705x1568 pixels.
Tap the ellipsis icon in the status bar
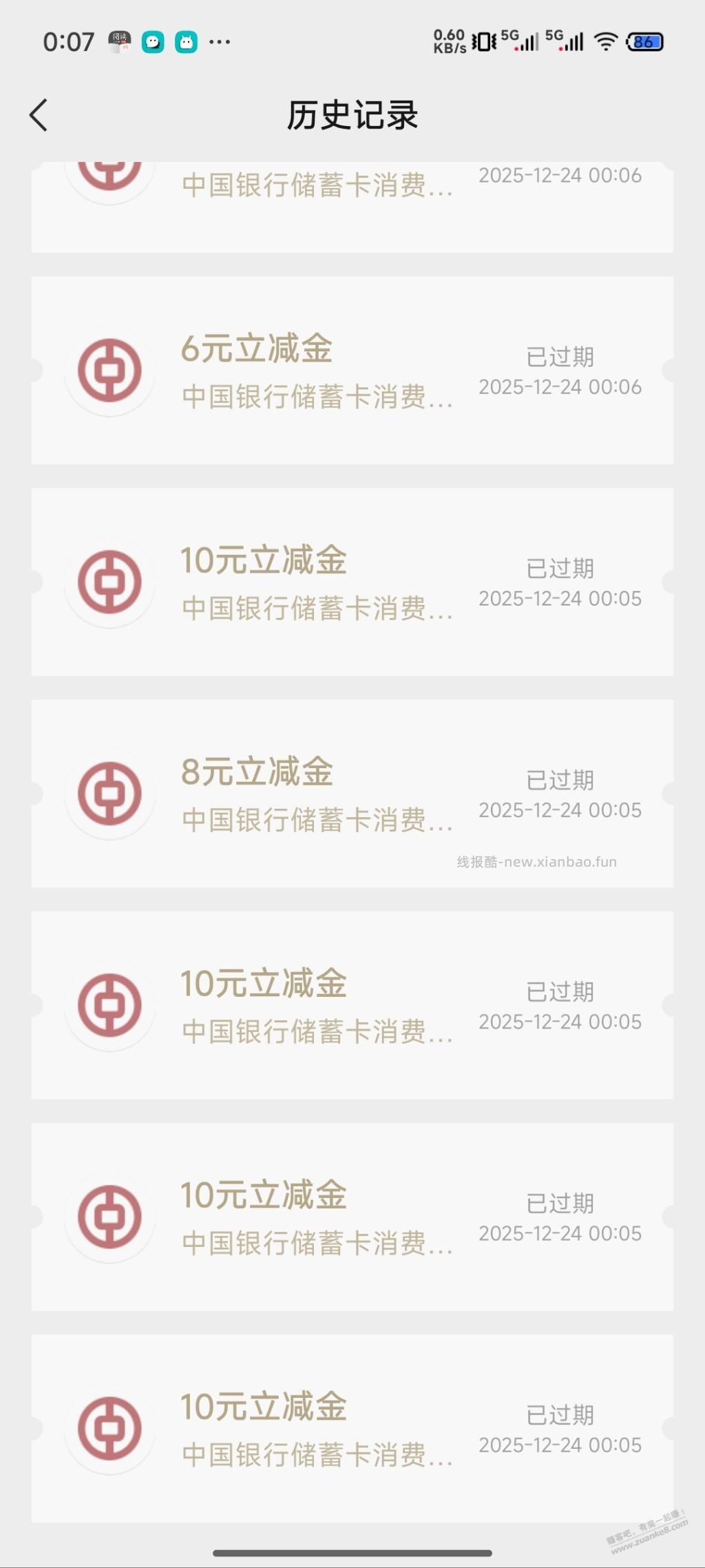[218, 41]
